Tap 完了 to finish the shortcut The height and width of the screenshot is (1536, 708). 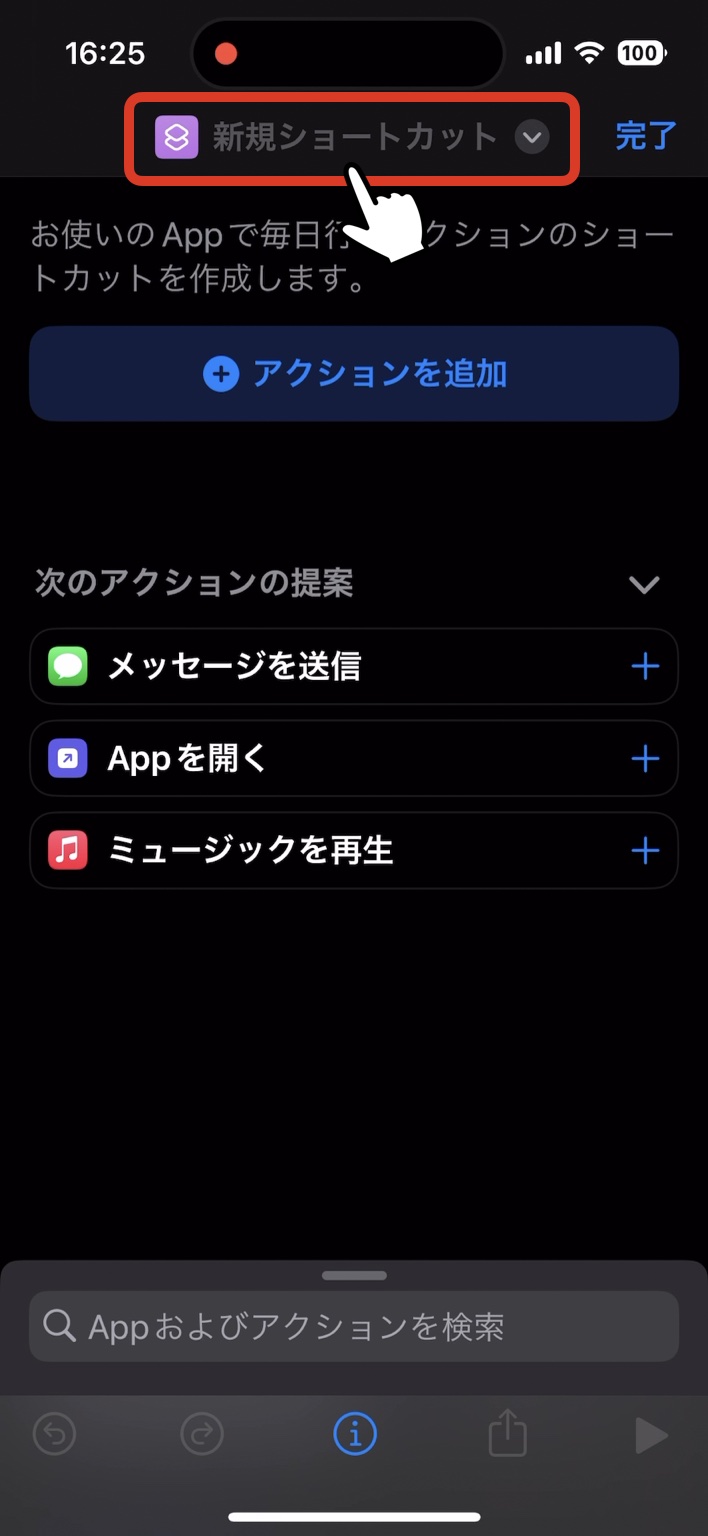coord(646,135)
